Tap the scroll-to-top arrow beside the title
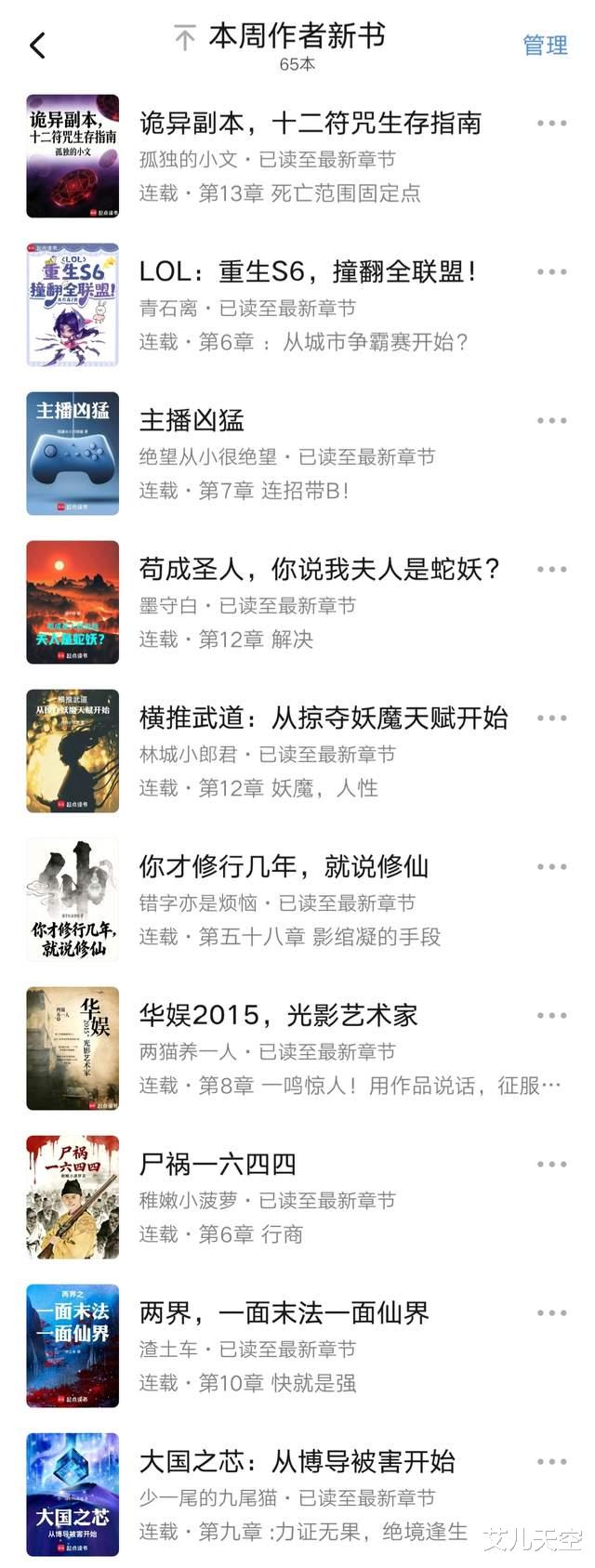The image size is (595, 1568). [x=185, y=38]
